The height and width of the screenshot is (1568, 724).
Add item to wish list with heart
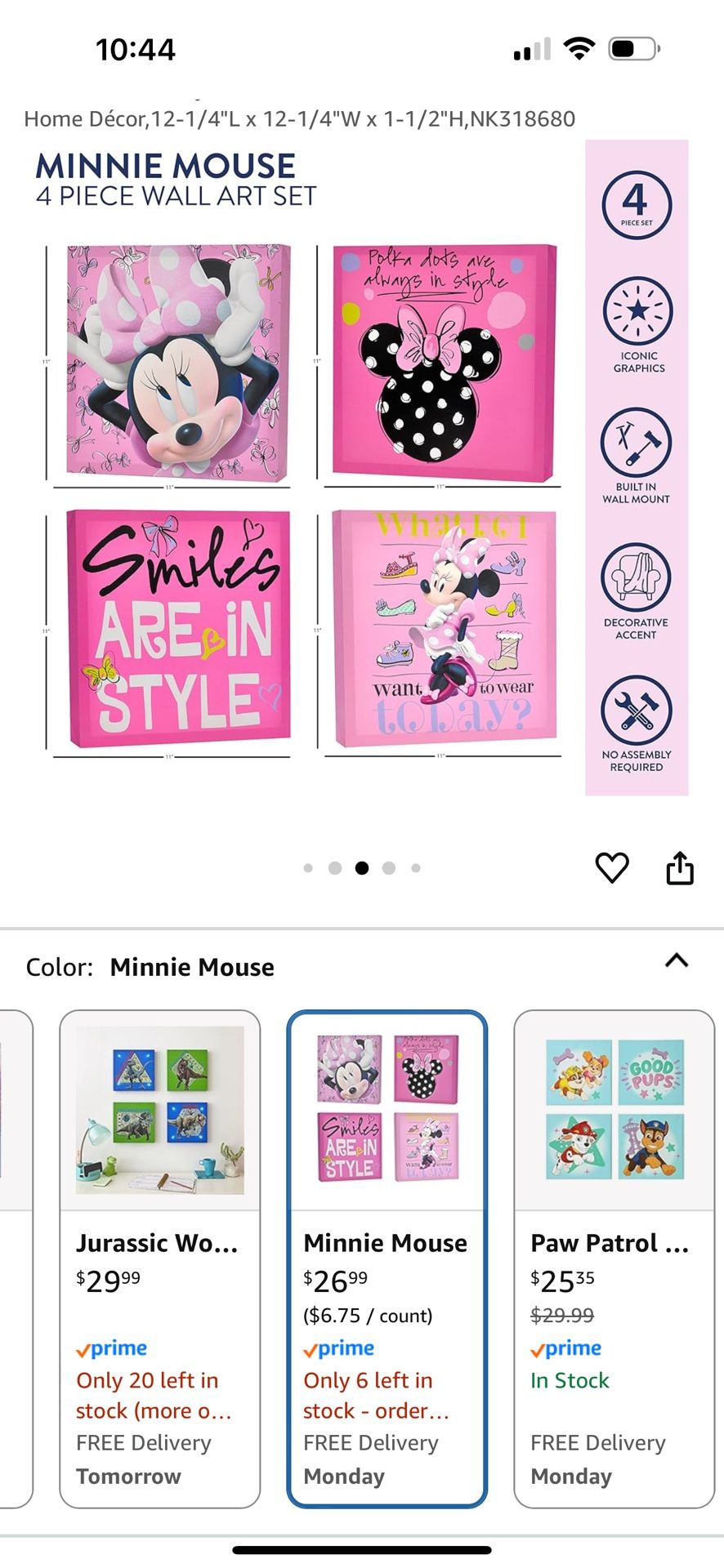tap(611, 867)
